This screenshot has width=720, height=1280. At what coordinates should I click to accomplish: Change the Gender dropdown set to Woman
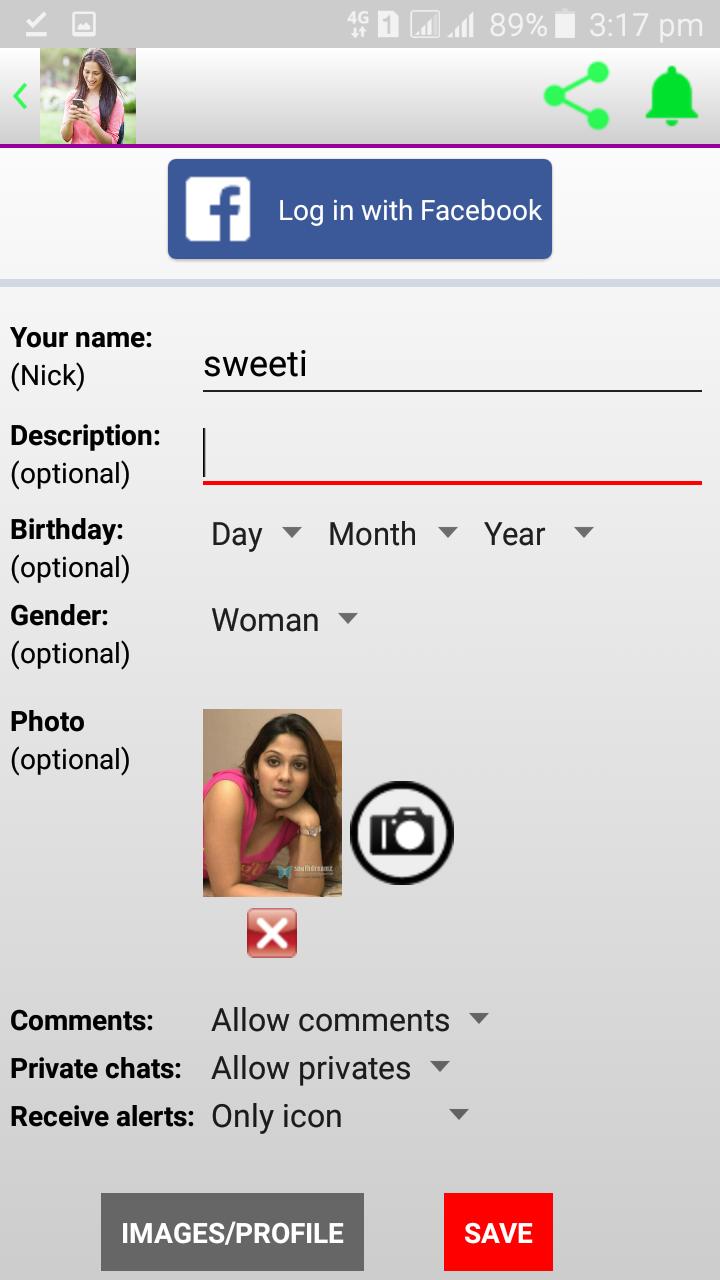pyautogui.click(x=284, y=620)
